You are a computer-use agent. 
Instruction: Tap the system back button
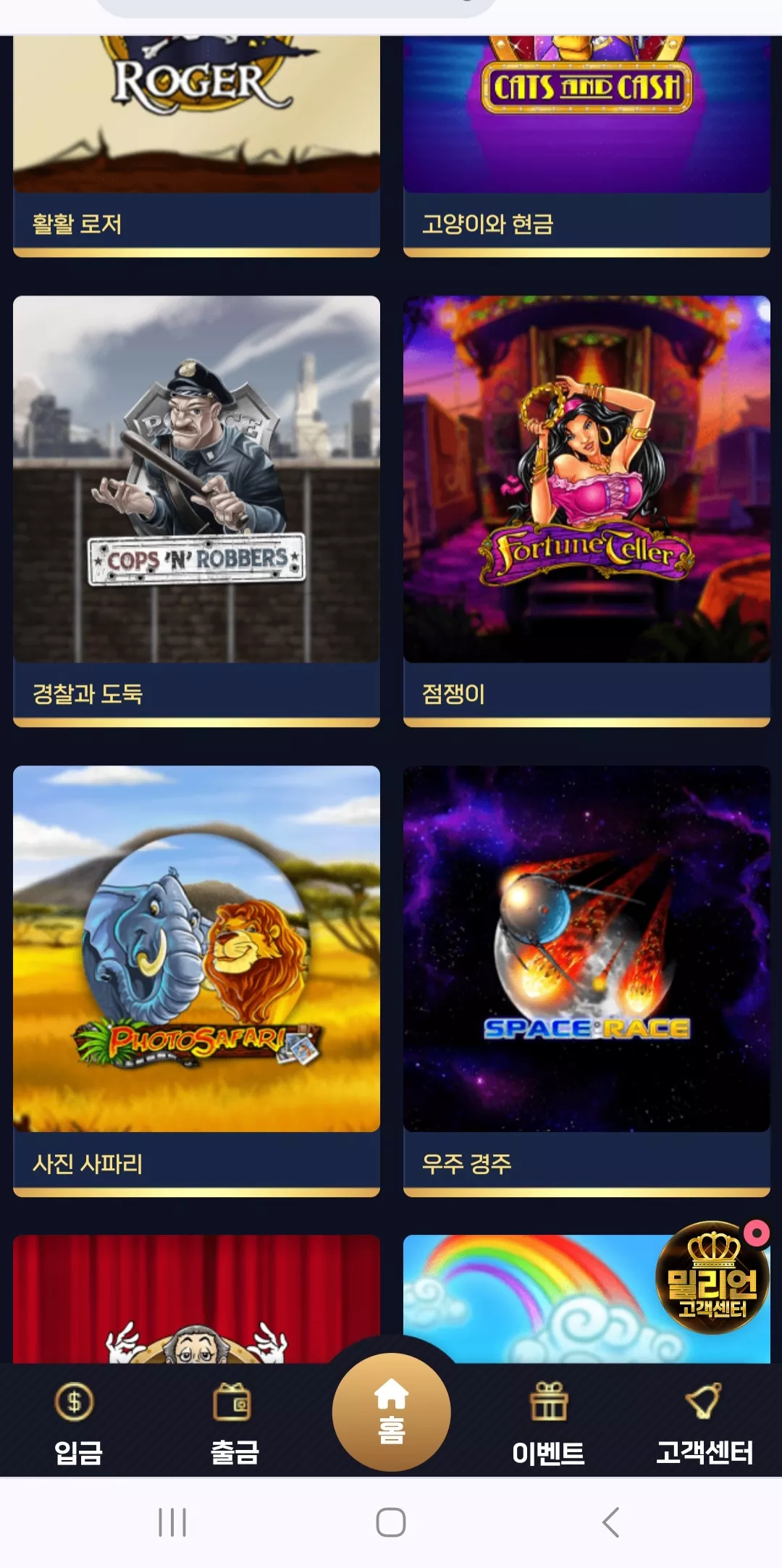tap(610, 1522)
